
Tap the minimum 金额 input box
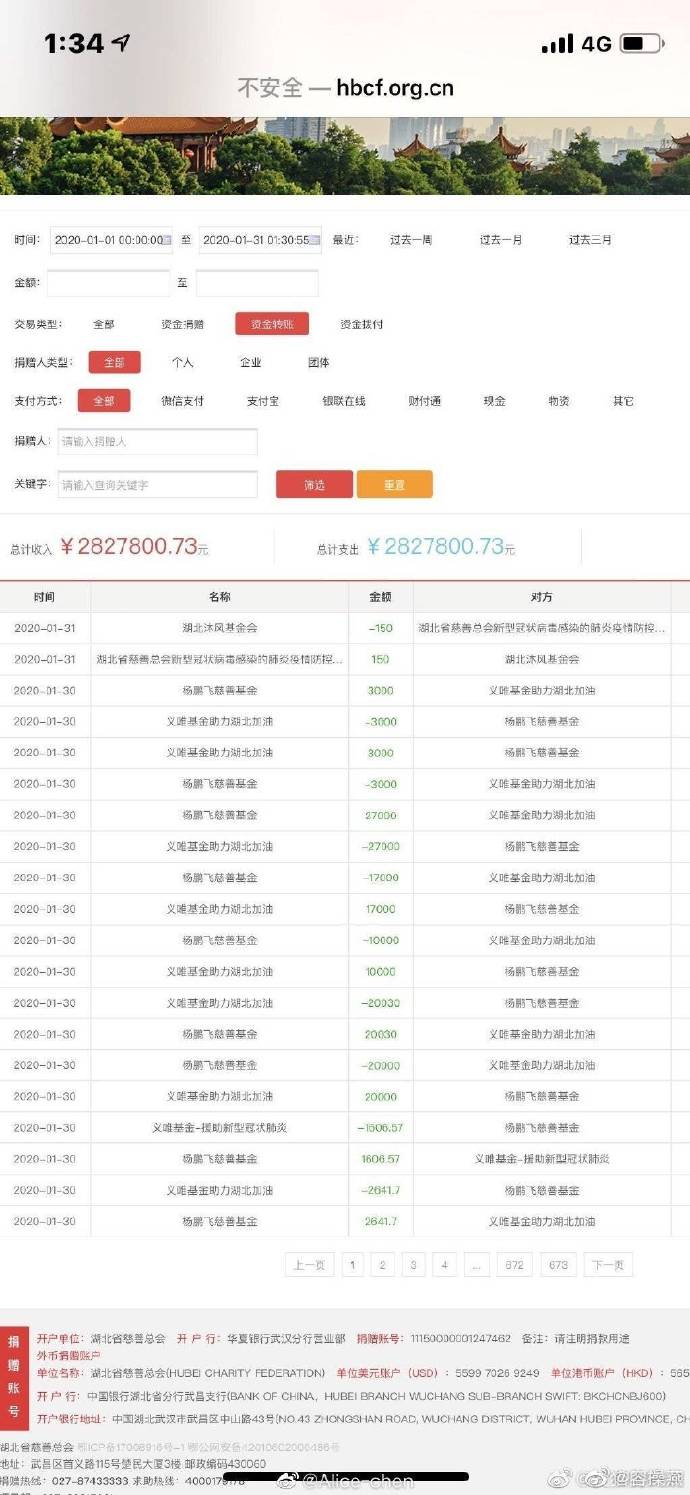tap(108, 283)
